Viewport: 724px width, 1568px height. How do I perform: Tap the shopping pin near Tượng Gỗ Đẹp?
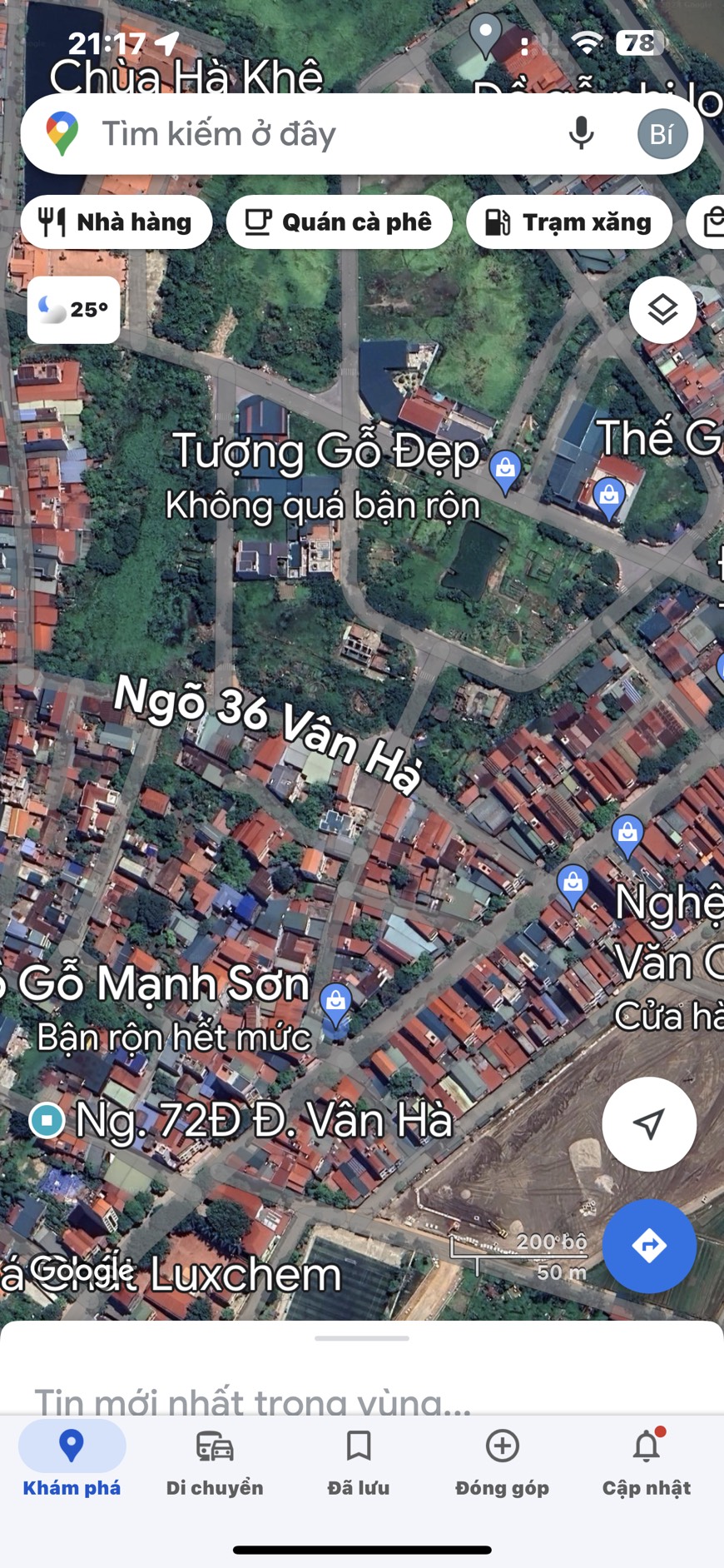(x=504, y=467)
